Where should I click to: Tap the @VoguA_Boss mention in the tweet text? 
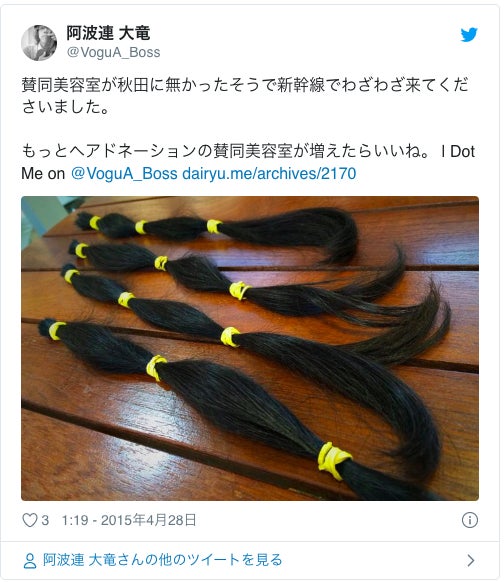tap(124, 173)
